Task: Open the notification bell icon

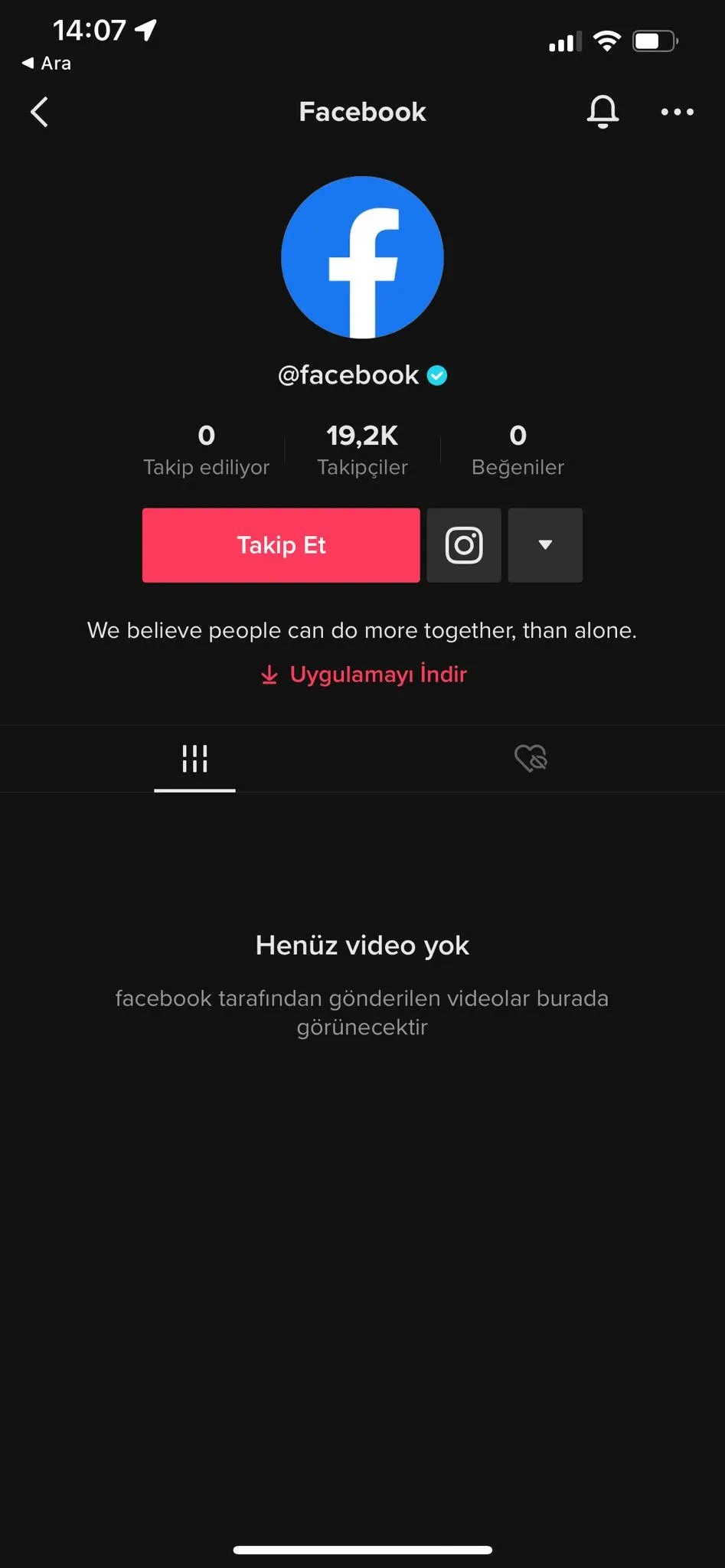Action: 603,112
